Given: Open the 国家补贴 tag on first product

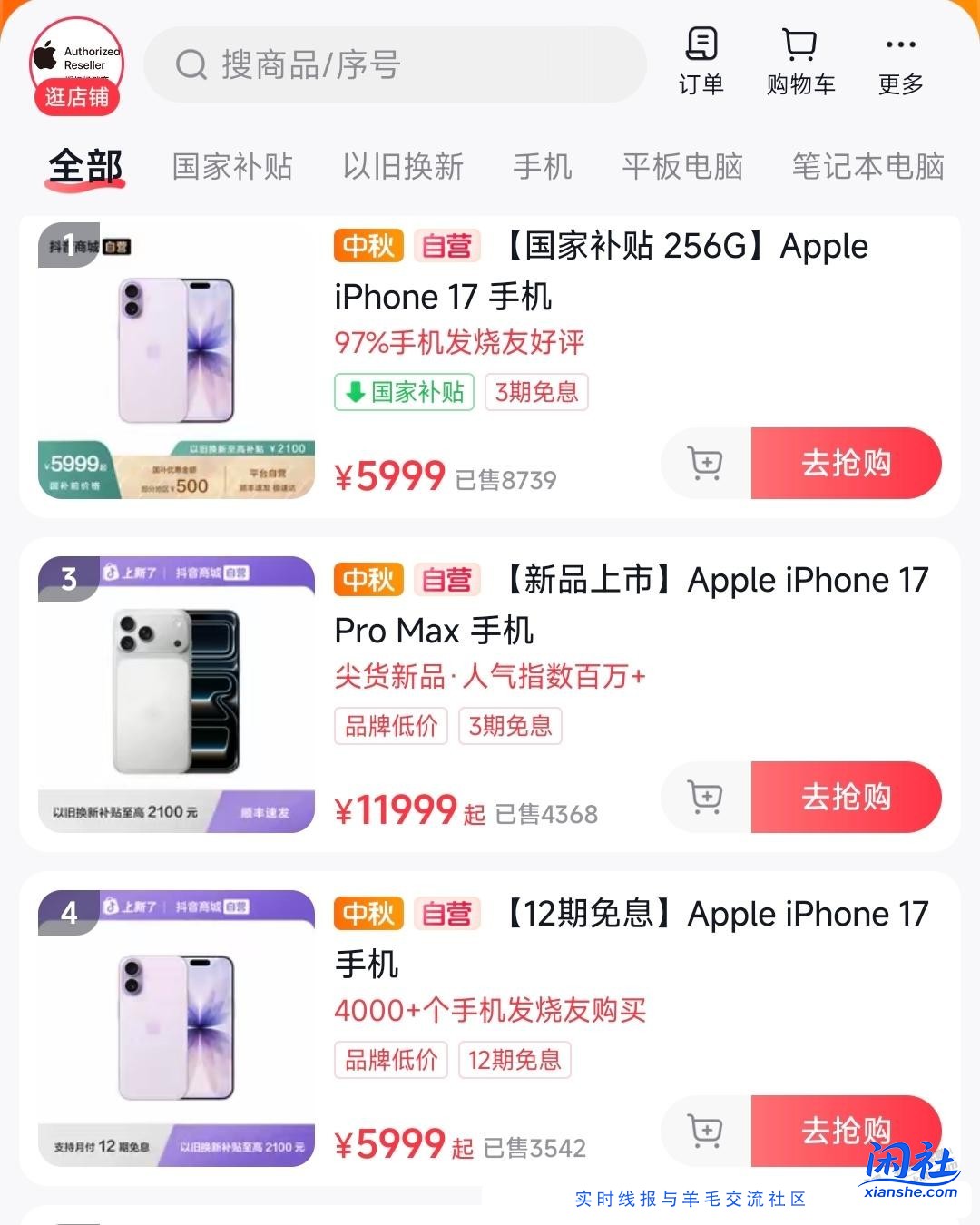Looking at the screenshot, I should point(403,392).
